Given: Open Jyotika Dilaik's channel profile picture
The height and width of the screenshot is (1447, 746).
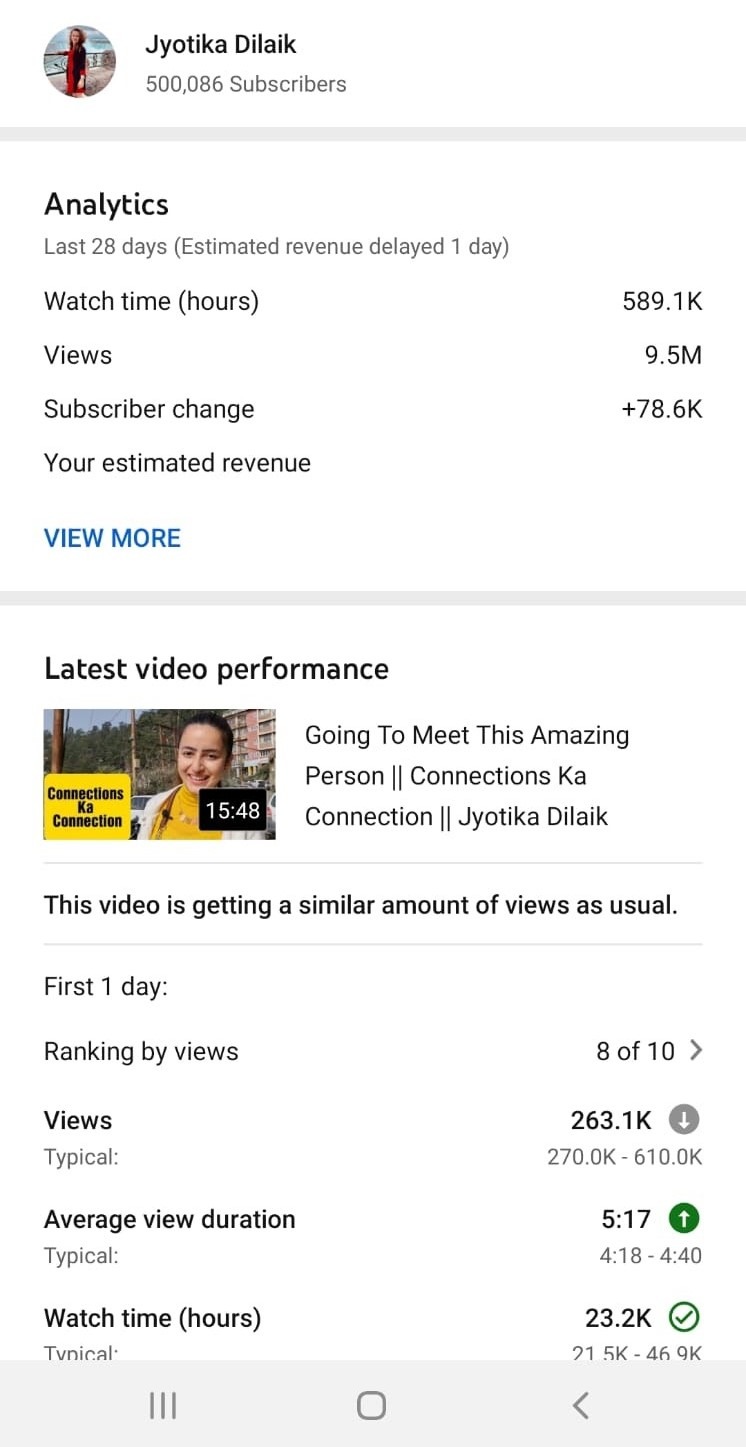Looking at the screenshot, I should pyautogui.click(x=80, y=62).
